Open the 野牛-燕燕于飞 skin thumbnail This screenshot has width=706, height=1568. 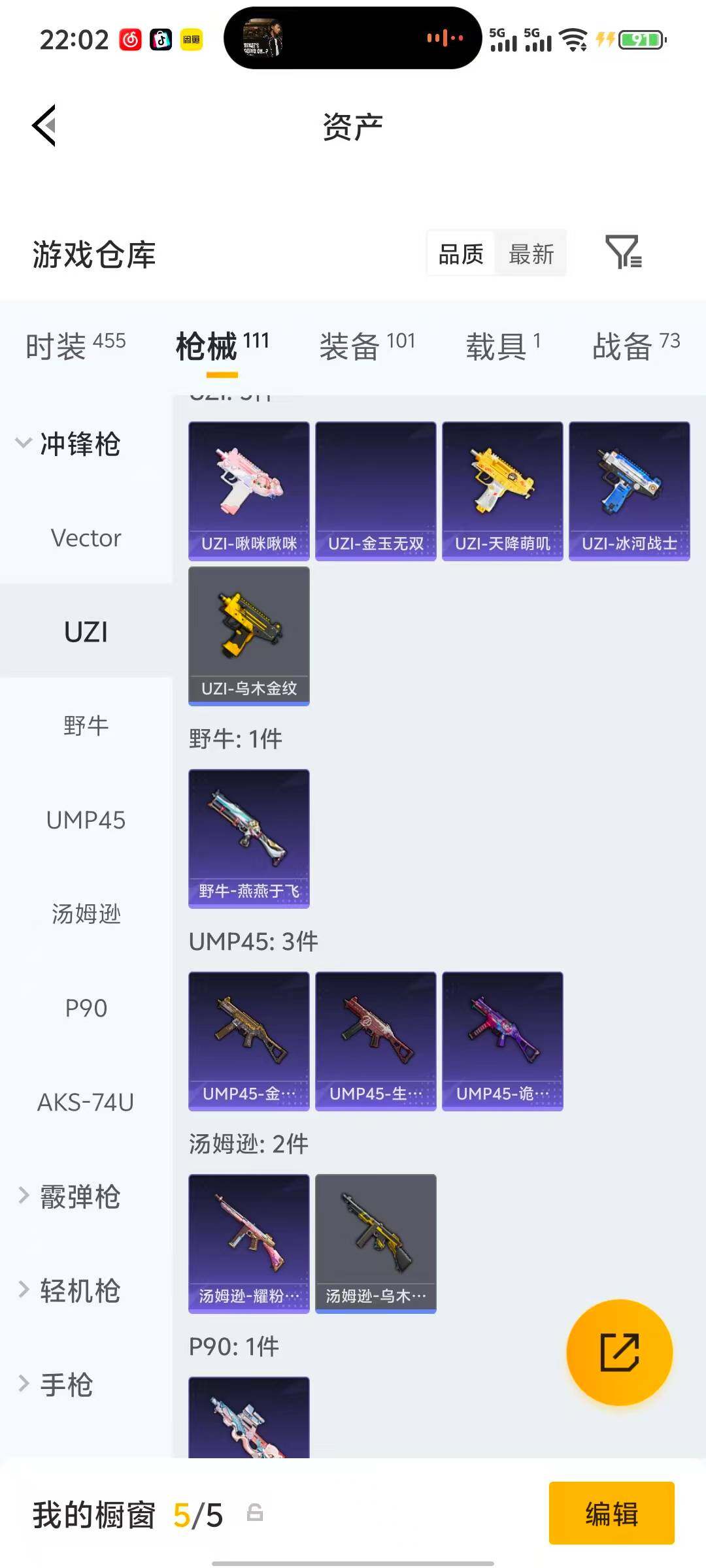tap(248, 840)
